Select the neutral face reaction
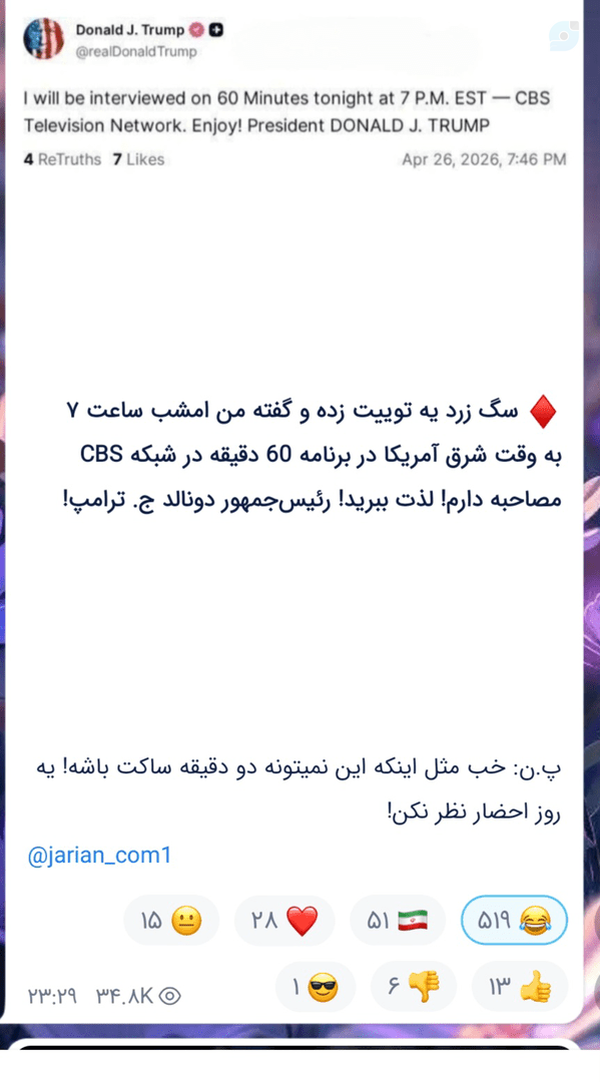The image size is (600, 1082). coord(171,920)
